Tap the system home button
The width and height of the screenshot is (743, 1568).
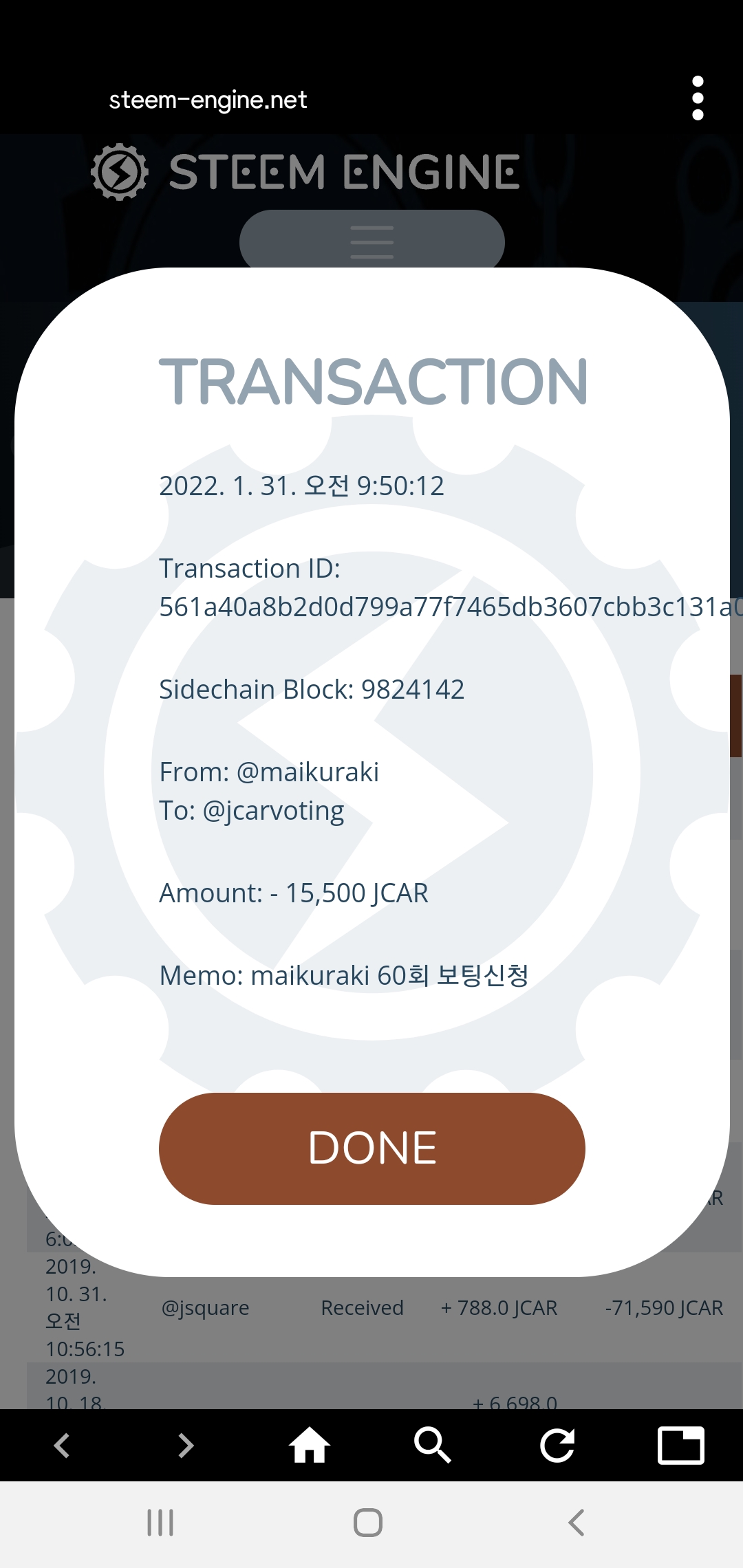(x=368, y=1523)
